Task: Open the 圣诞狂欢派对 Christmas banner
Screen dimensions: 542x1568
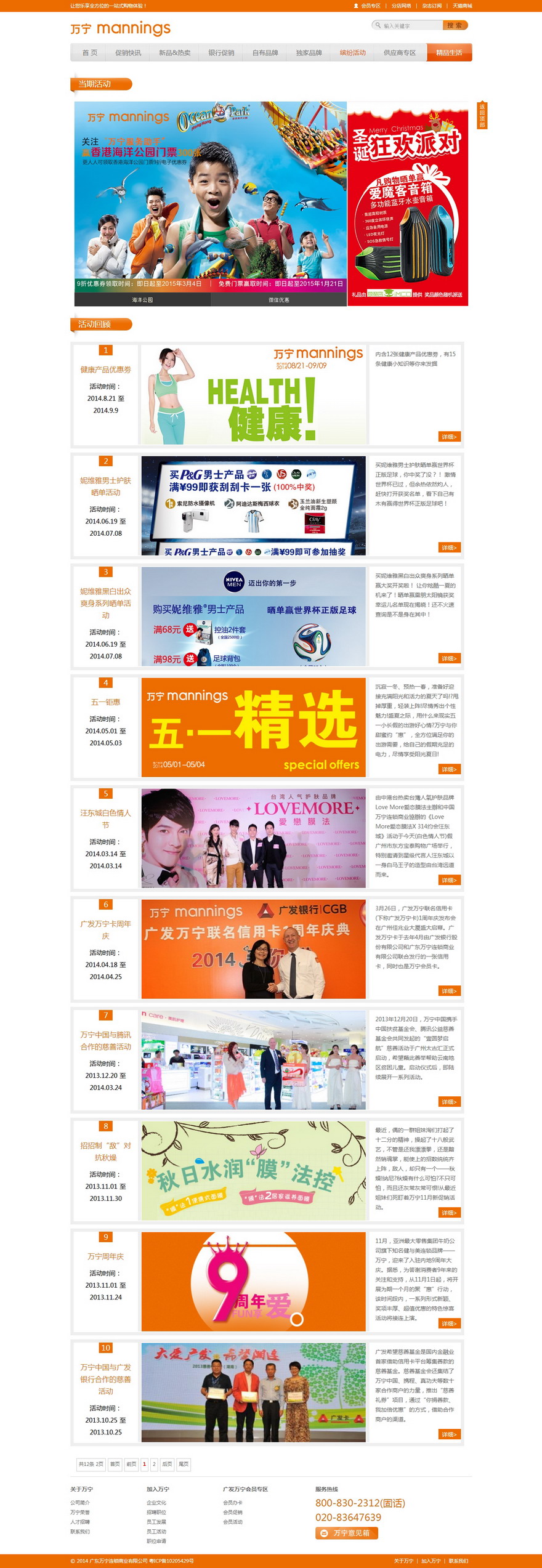Action: coord(408,203)
